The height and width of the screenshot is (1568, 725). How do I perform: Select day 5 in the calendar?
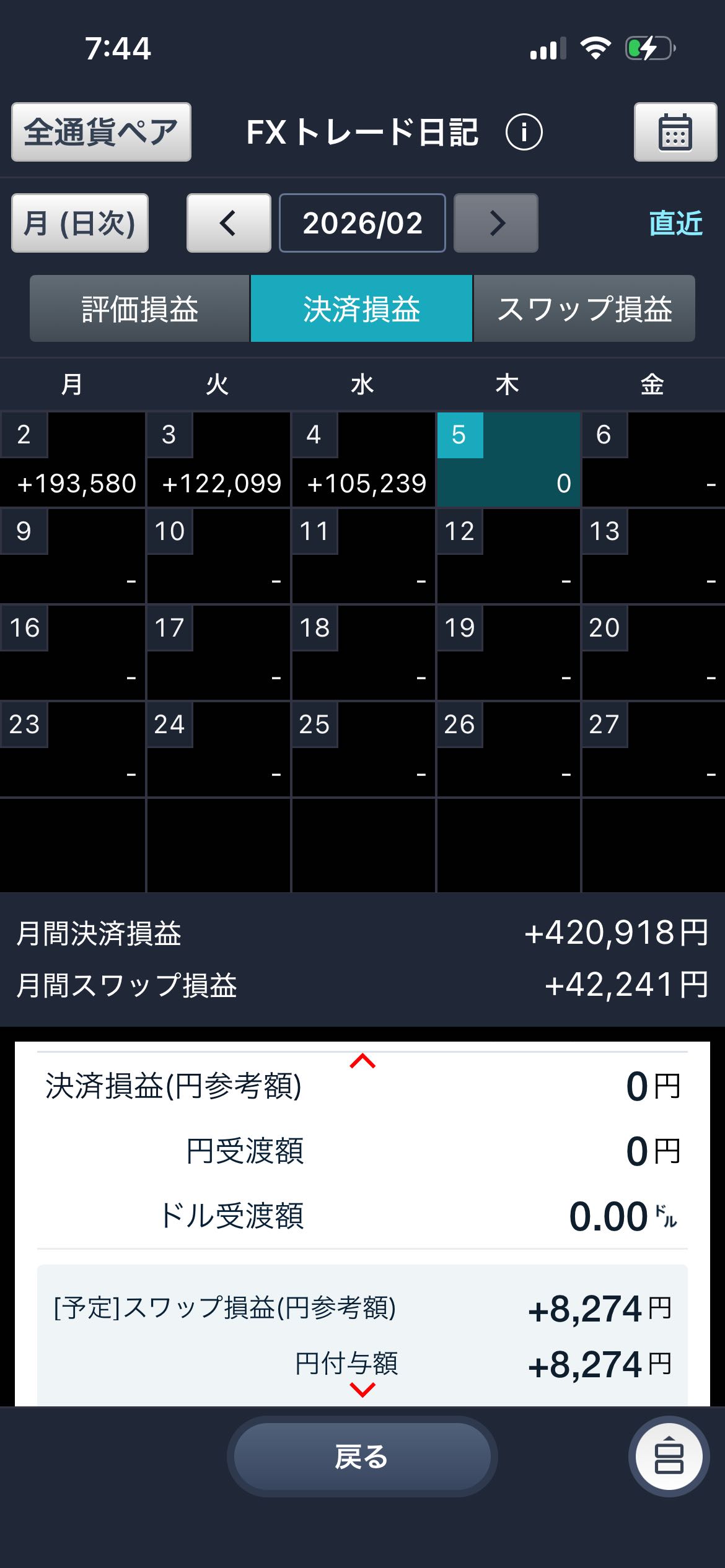[x=508, y=460]
